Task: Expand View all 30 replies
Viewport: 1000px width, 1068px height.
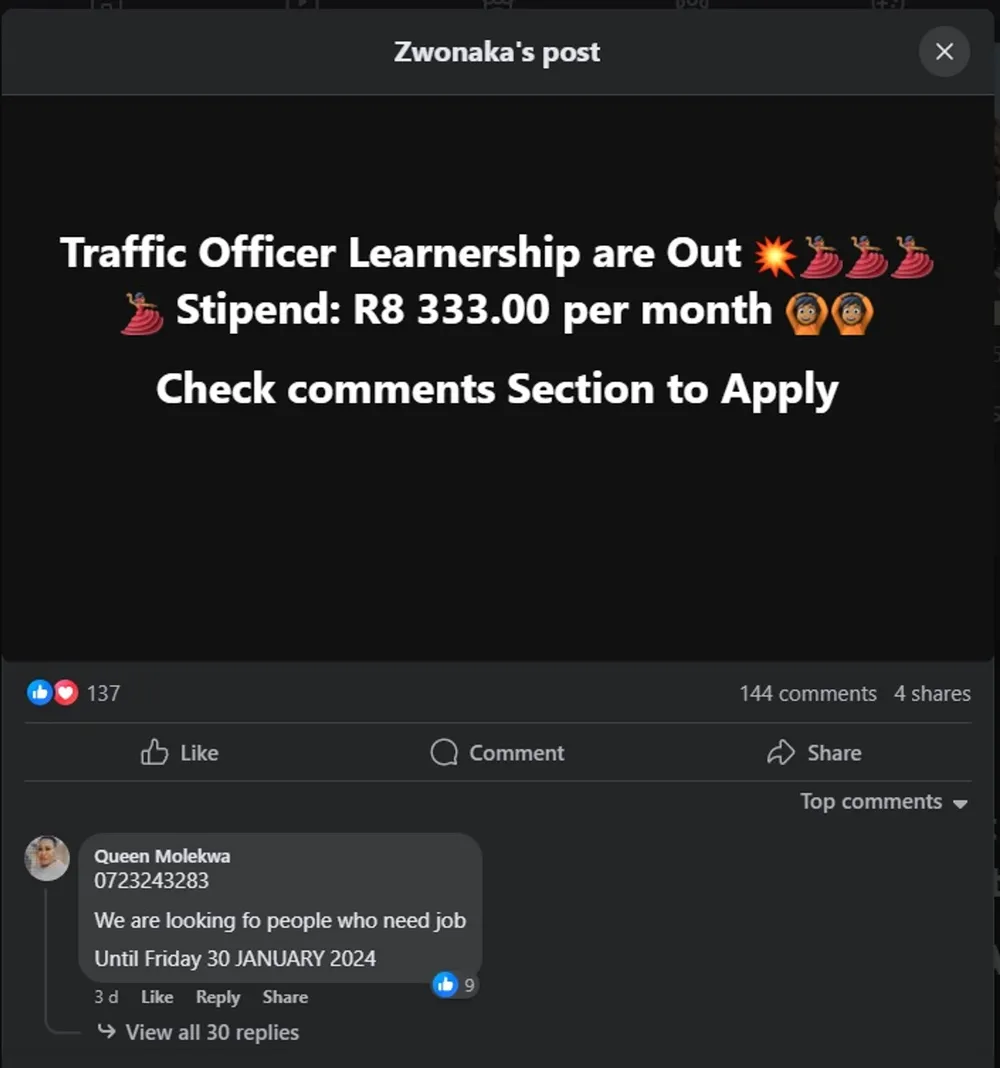Action: click(x=211, y=1032)
